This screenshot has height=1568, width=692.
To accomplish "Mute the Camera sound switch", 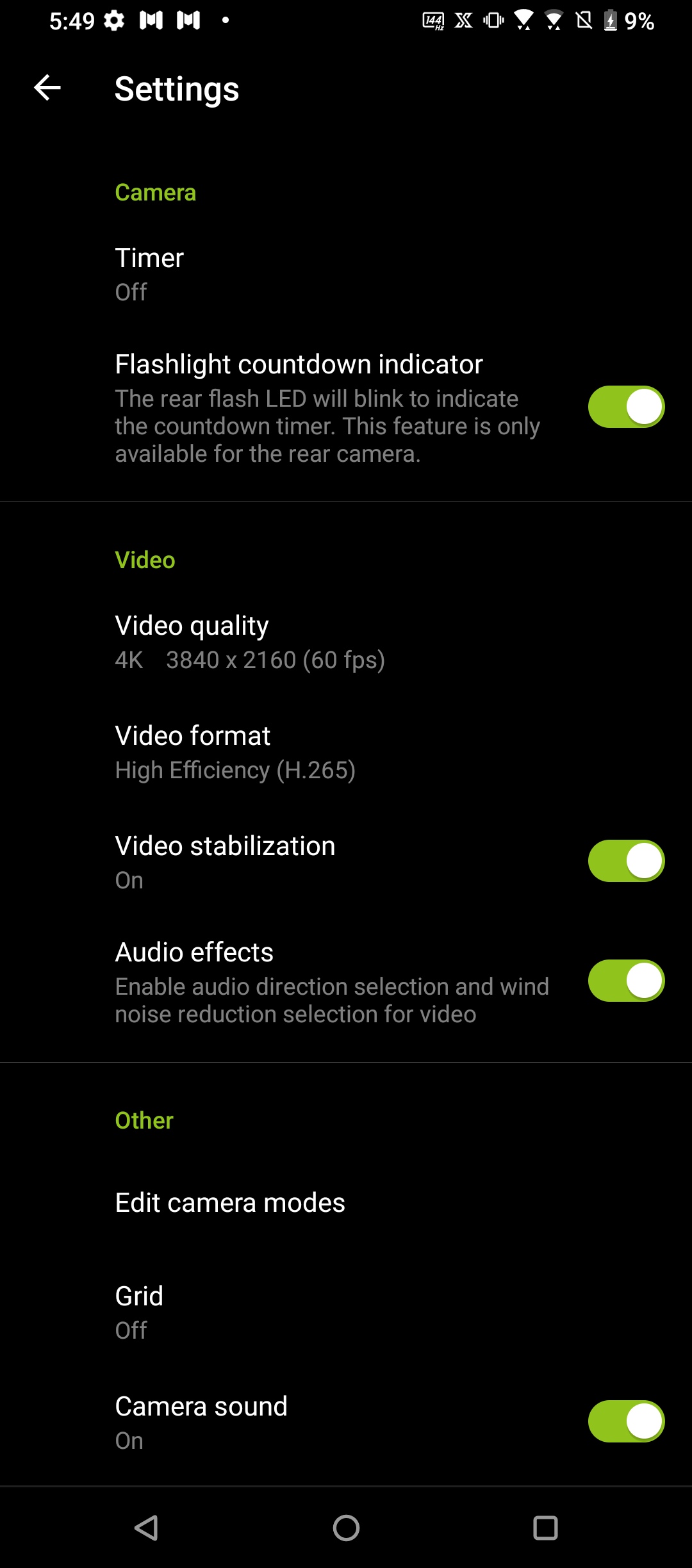I will click(x=625, y=1421).
